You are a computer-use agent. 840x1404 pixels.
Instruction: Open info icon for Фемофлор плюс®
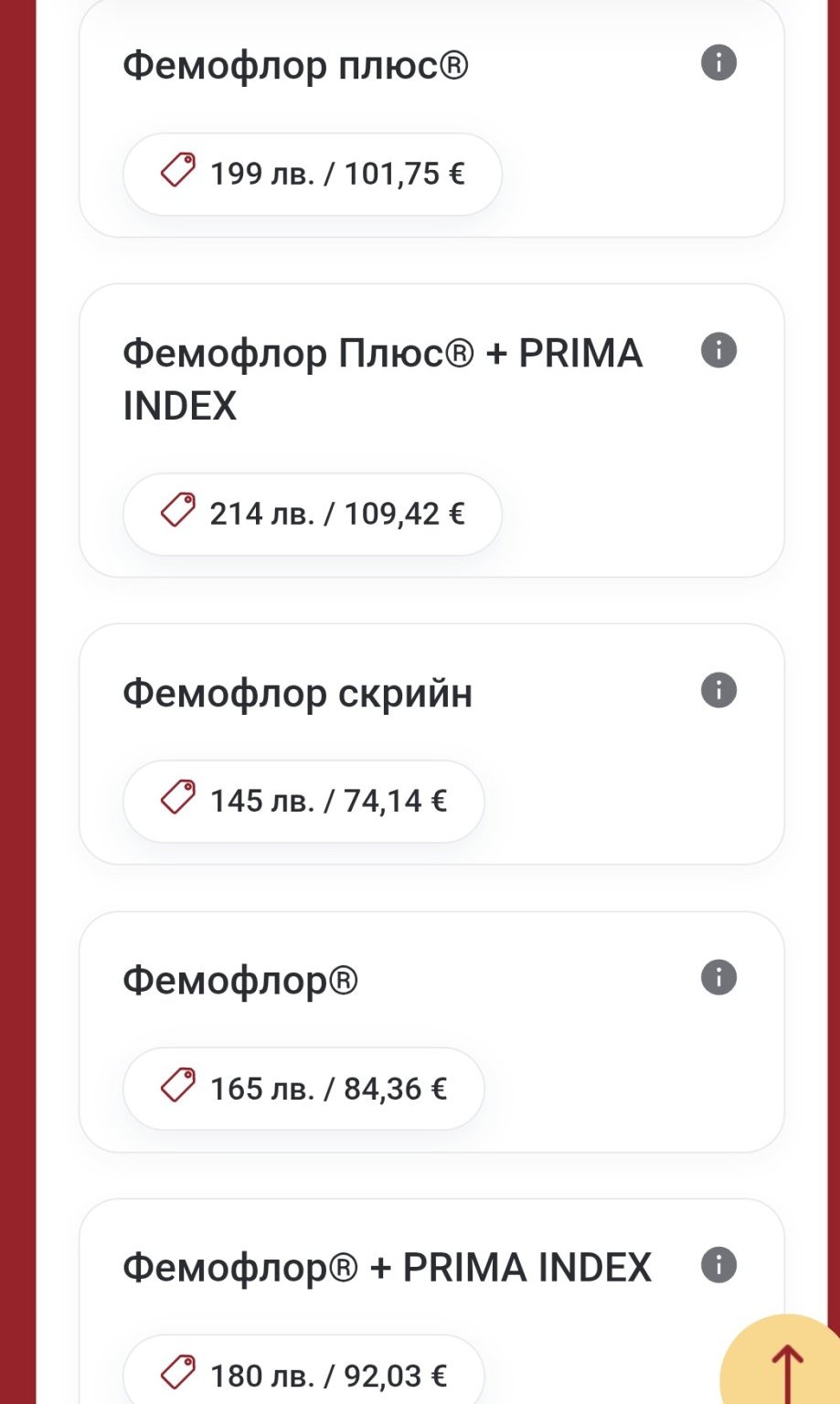[x=718, y=63]
